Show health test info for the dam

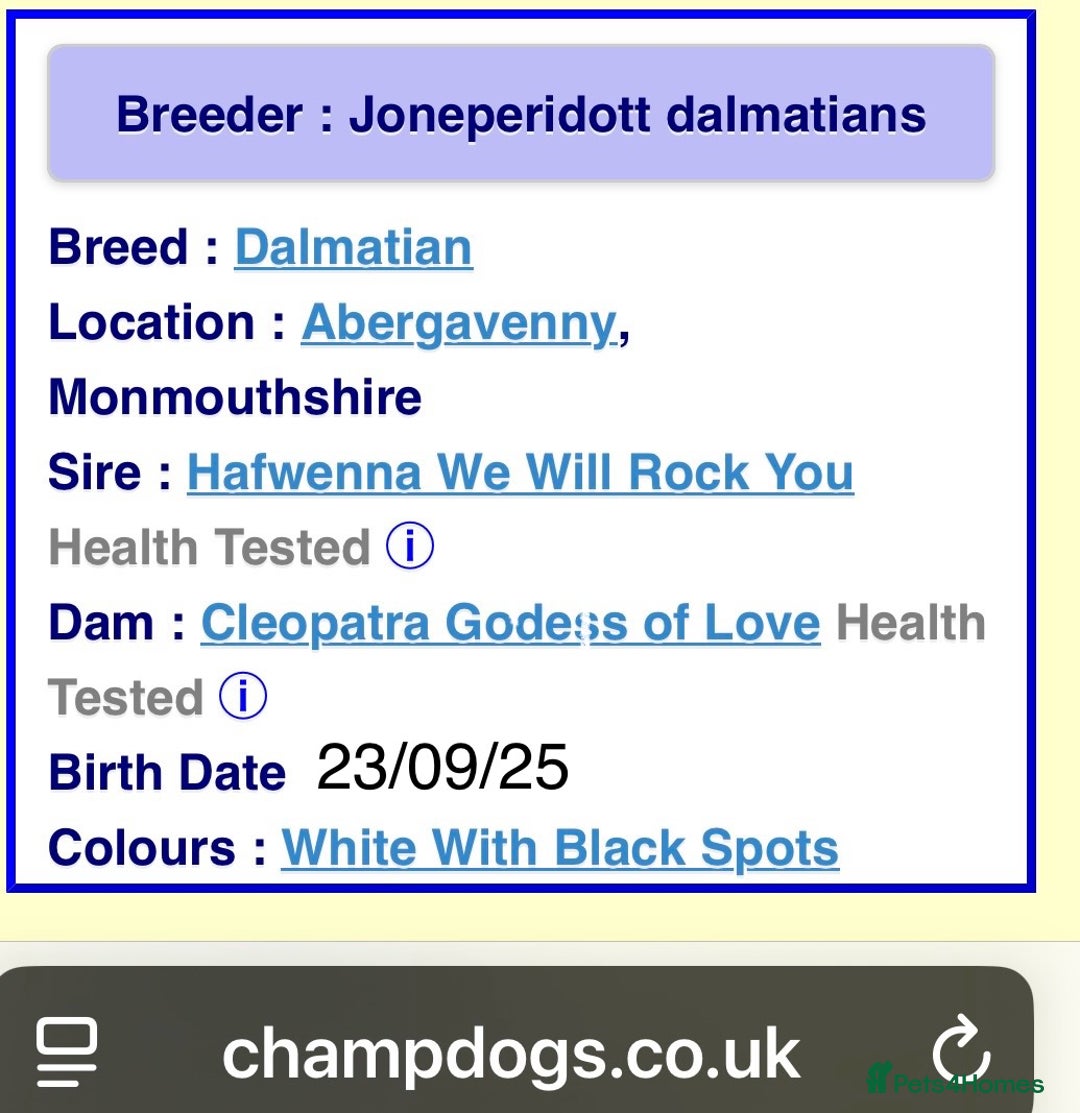point(242,697)
